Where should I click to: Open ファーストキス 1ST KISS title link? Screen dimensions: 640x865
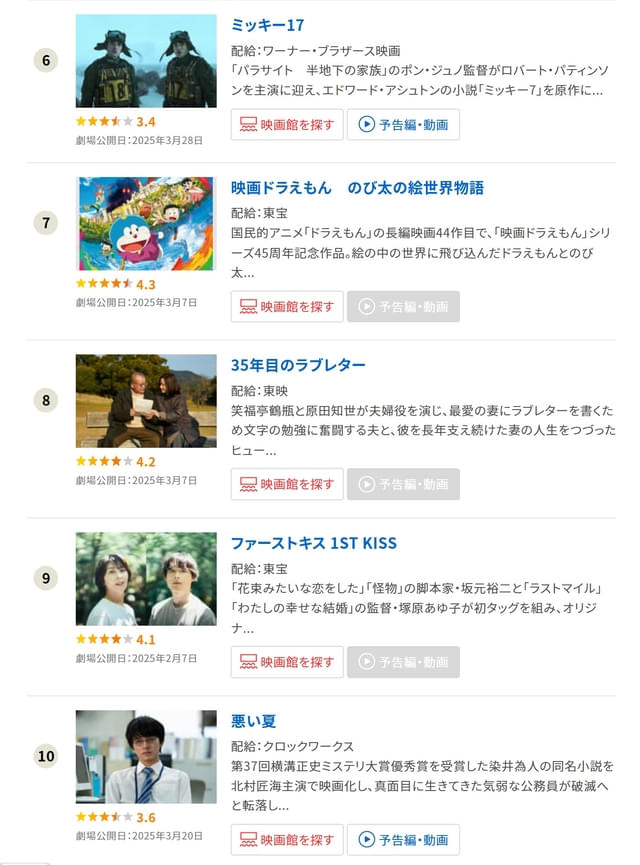pos(313,543)
